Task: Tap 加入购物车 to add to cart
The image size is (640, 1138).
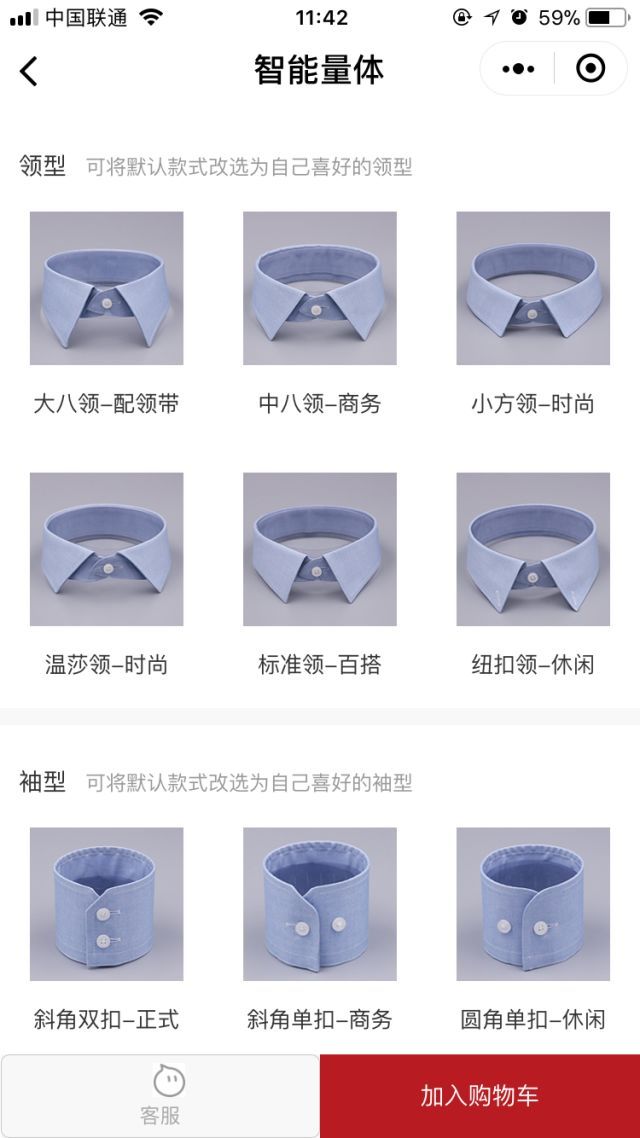Action: (x=479, y=1096)
